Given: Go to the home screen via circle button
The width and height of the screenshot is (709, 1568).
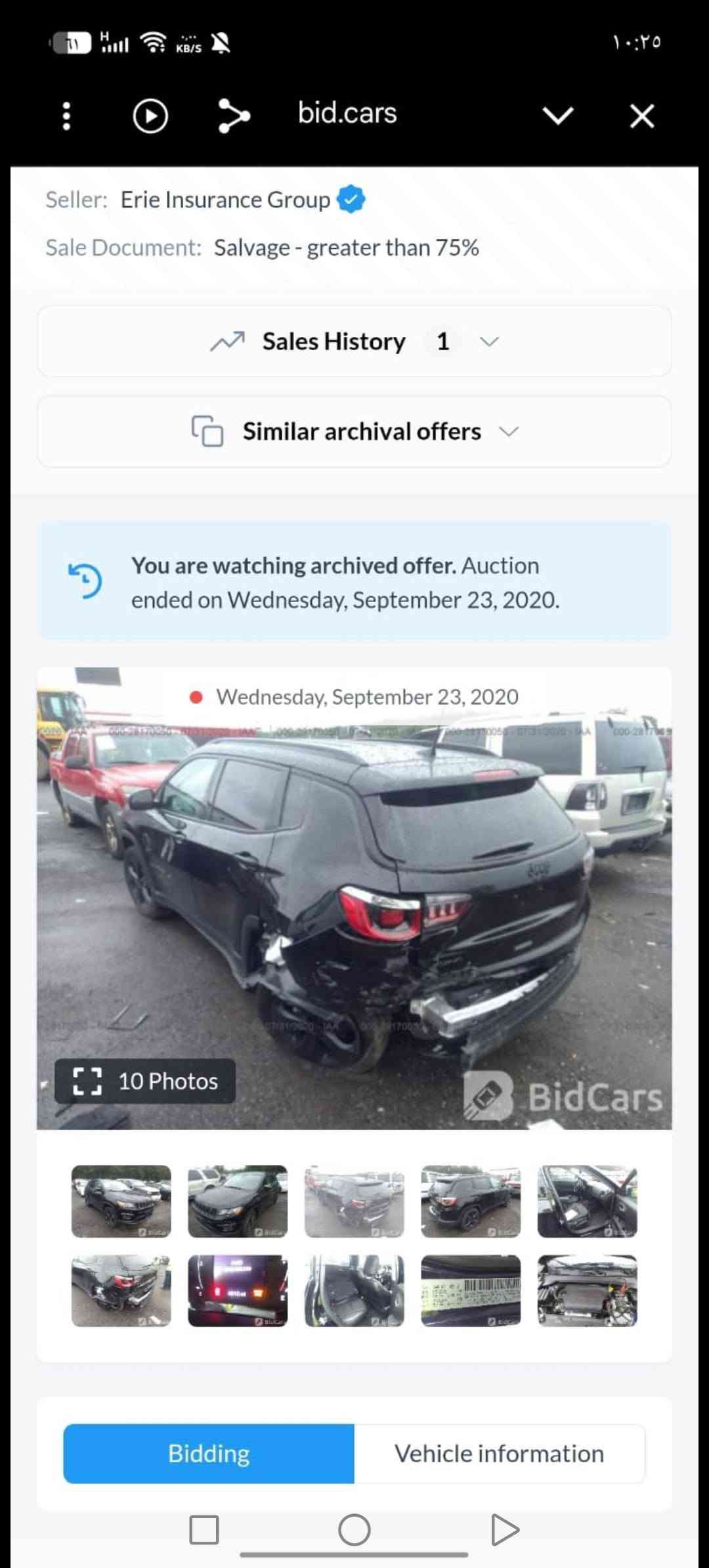Looking at the screenshot, I should click(354, 1530).
